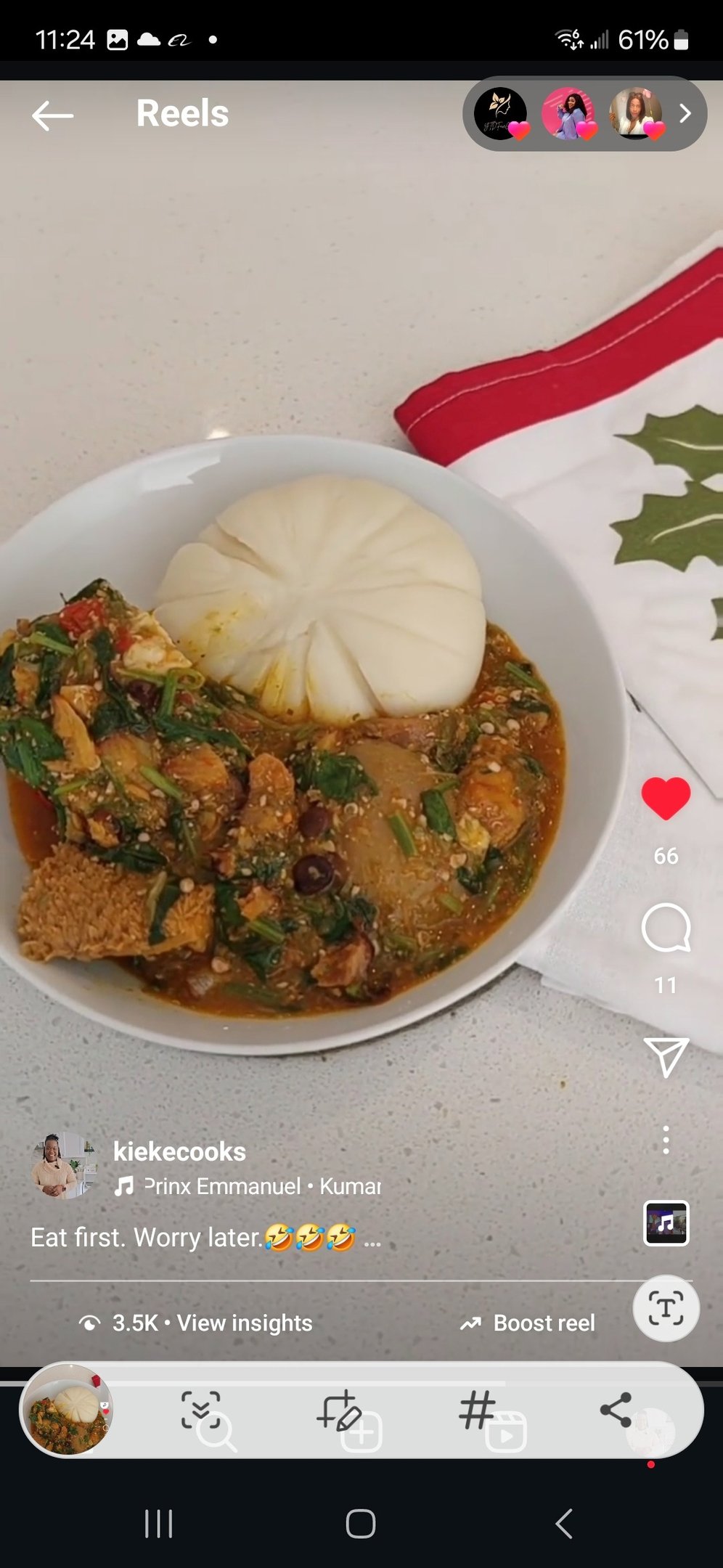Share the screenshot from the toolbar
This screenshot has height=1568, width=723.
616,1410
